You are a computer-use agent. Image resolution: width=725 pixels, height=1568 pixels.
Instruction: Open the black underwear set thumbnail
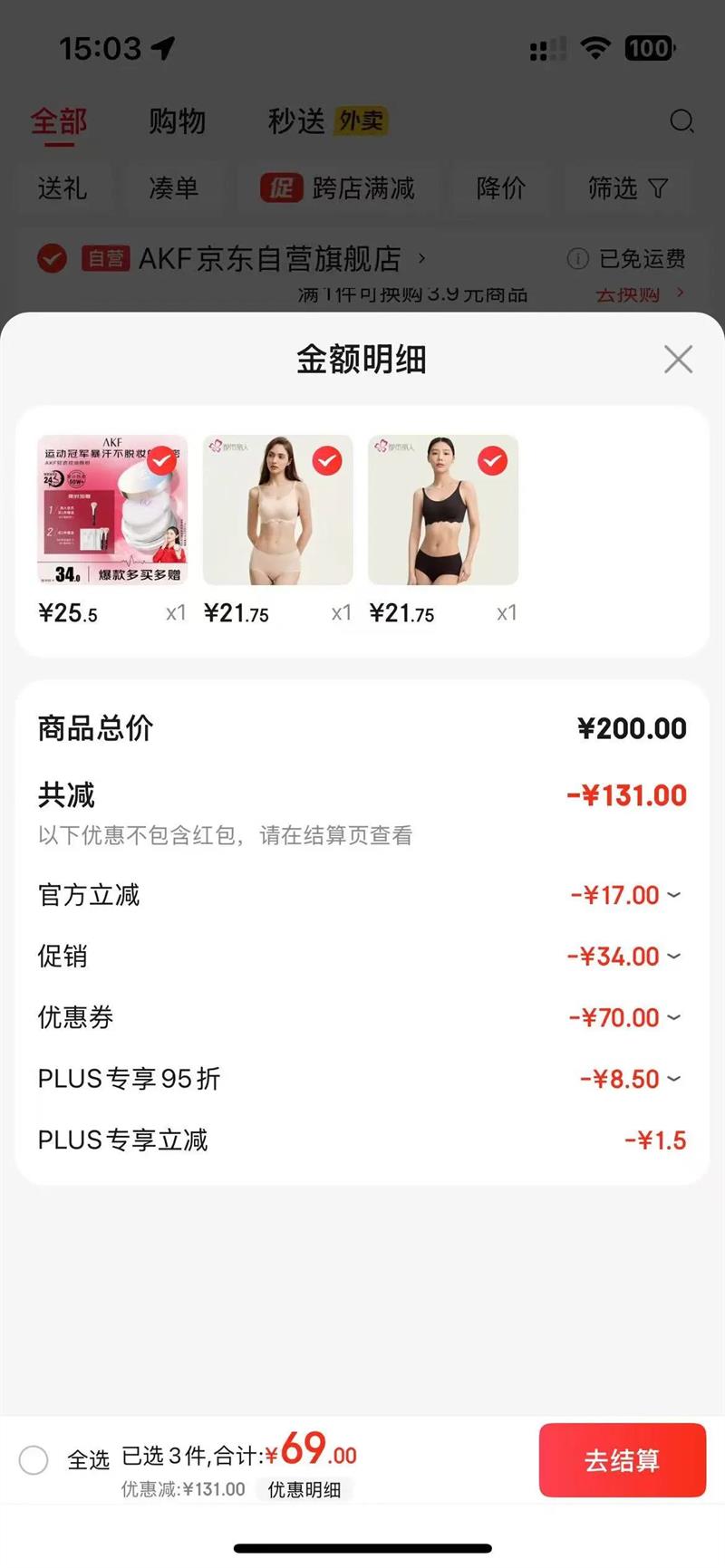443,510
